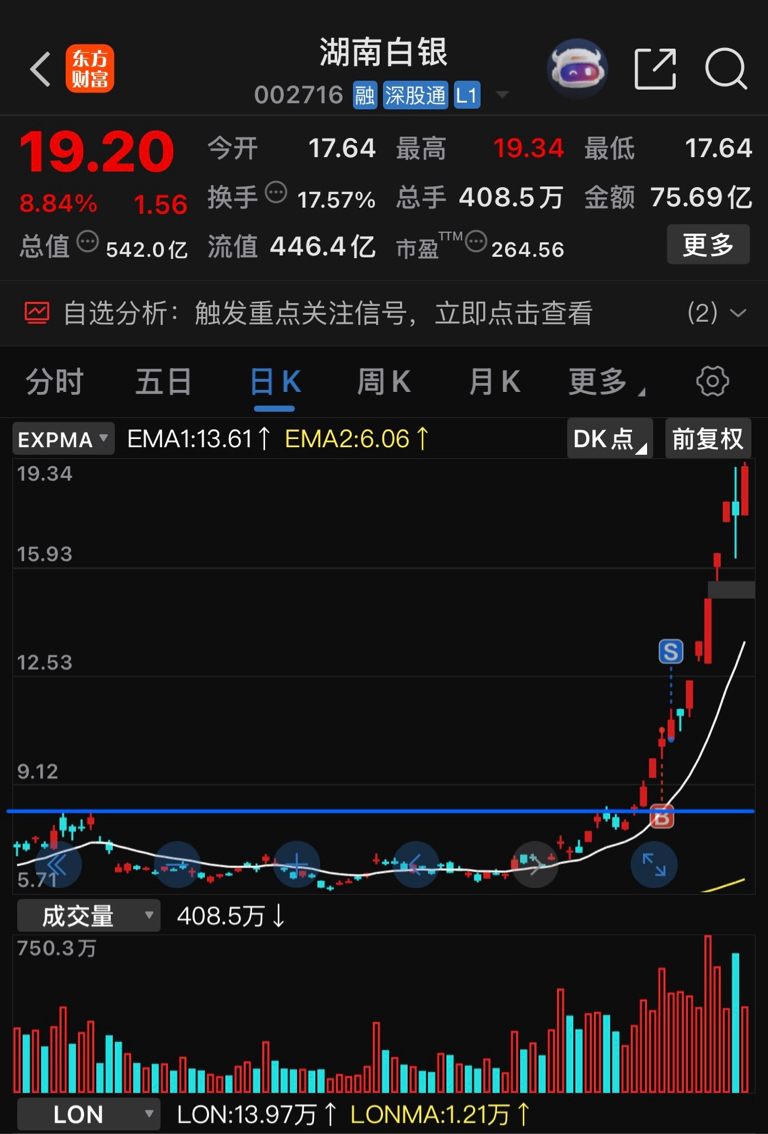Screen dimensions: 768x1134
Task: Jump chart to earliest with double-left arrow
Action: point(58,864)
